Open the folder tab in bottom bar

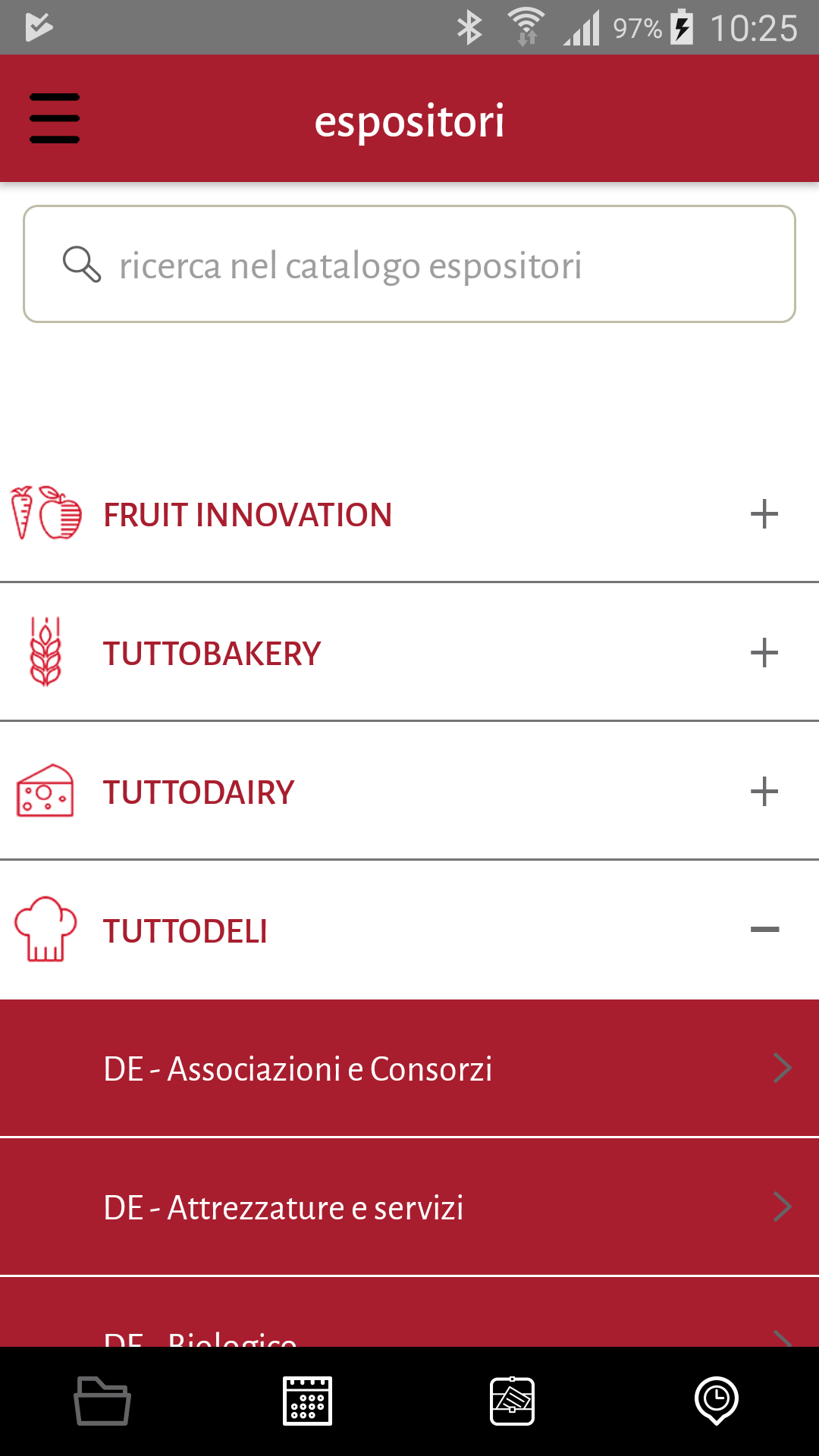(x=102, y=1401)
